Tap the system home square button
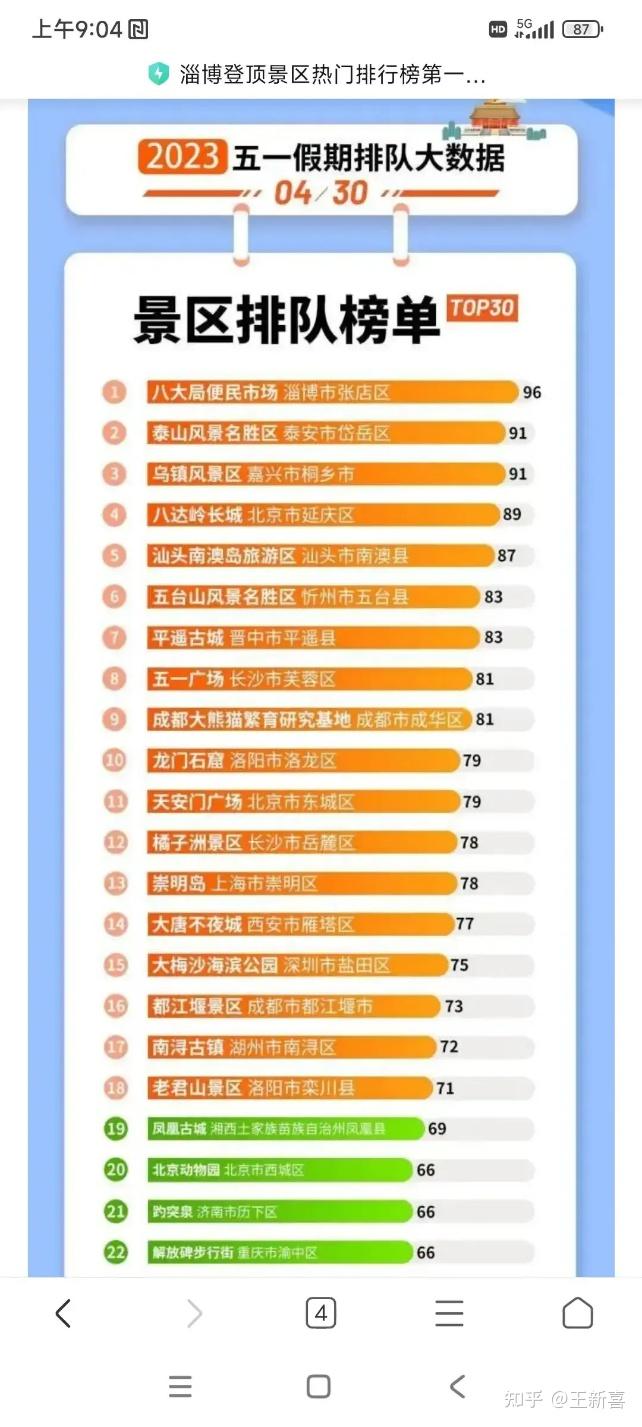Viewport: 642px width, 1427px height. (319, 1386)
